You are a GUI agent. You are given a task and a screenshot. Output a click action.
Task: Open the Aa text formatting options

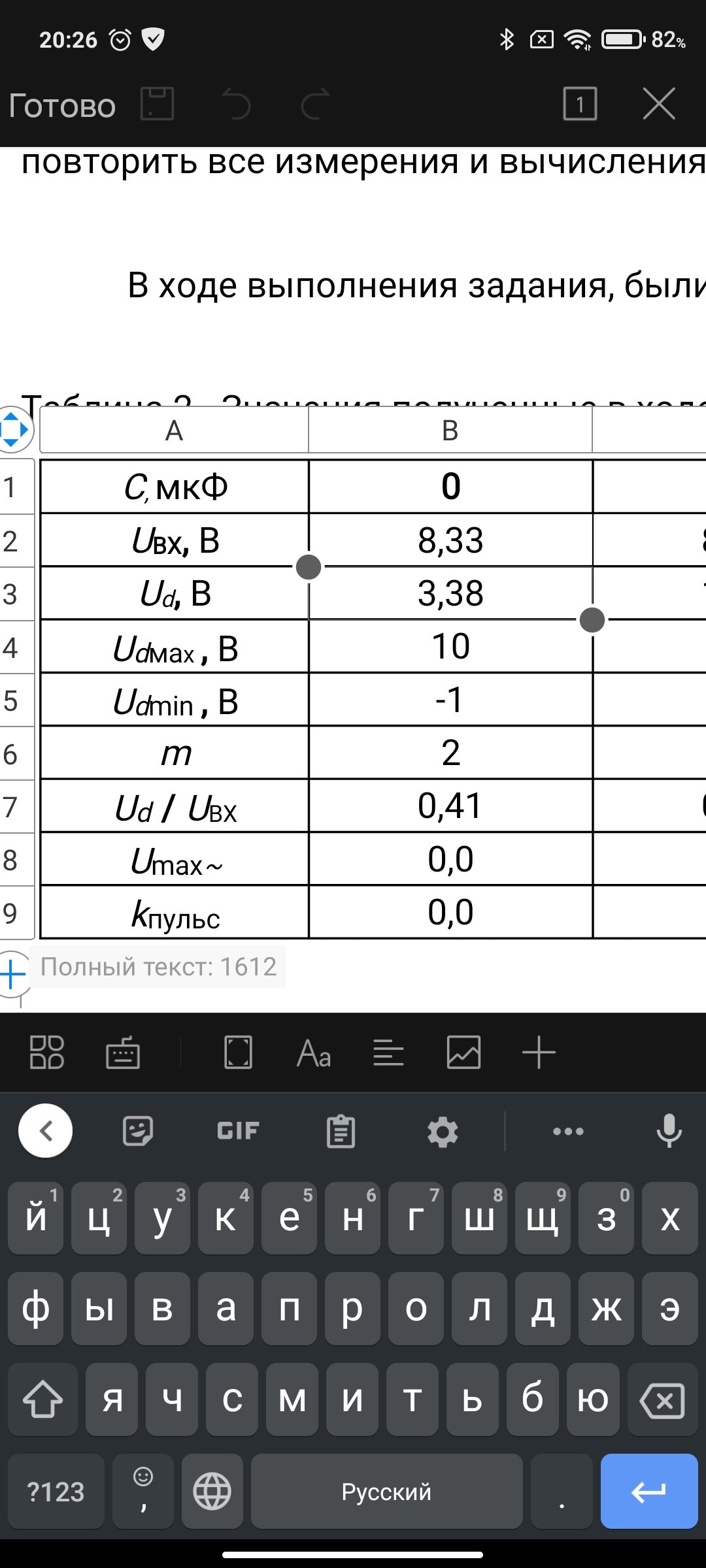click(x=314, y=1053)
